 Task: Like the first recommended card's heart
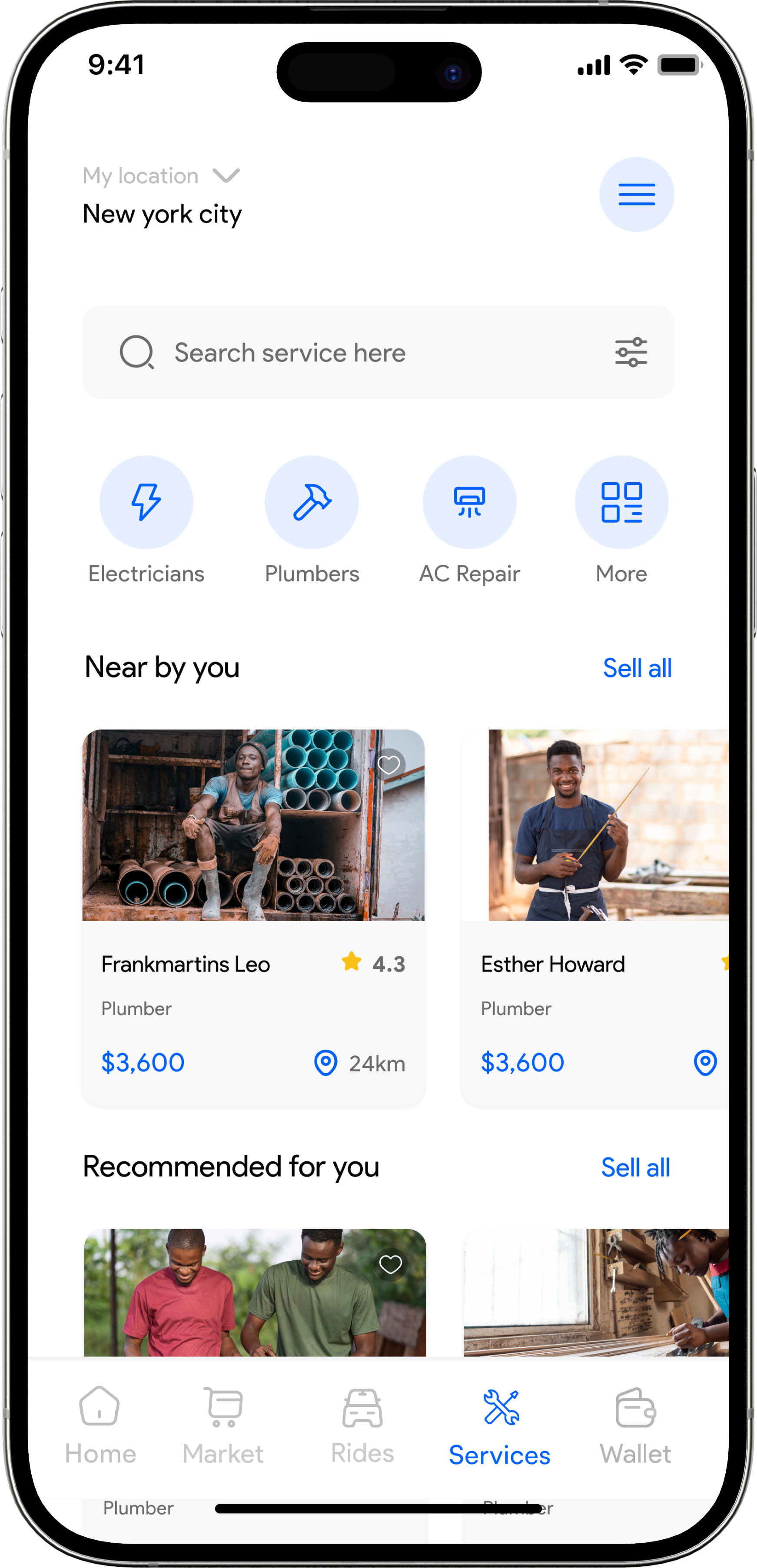point(390,1264)
